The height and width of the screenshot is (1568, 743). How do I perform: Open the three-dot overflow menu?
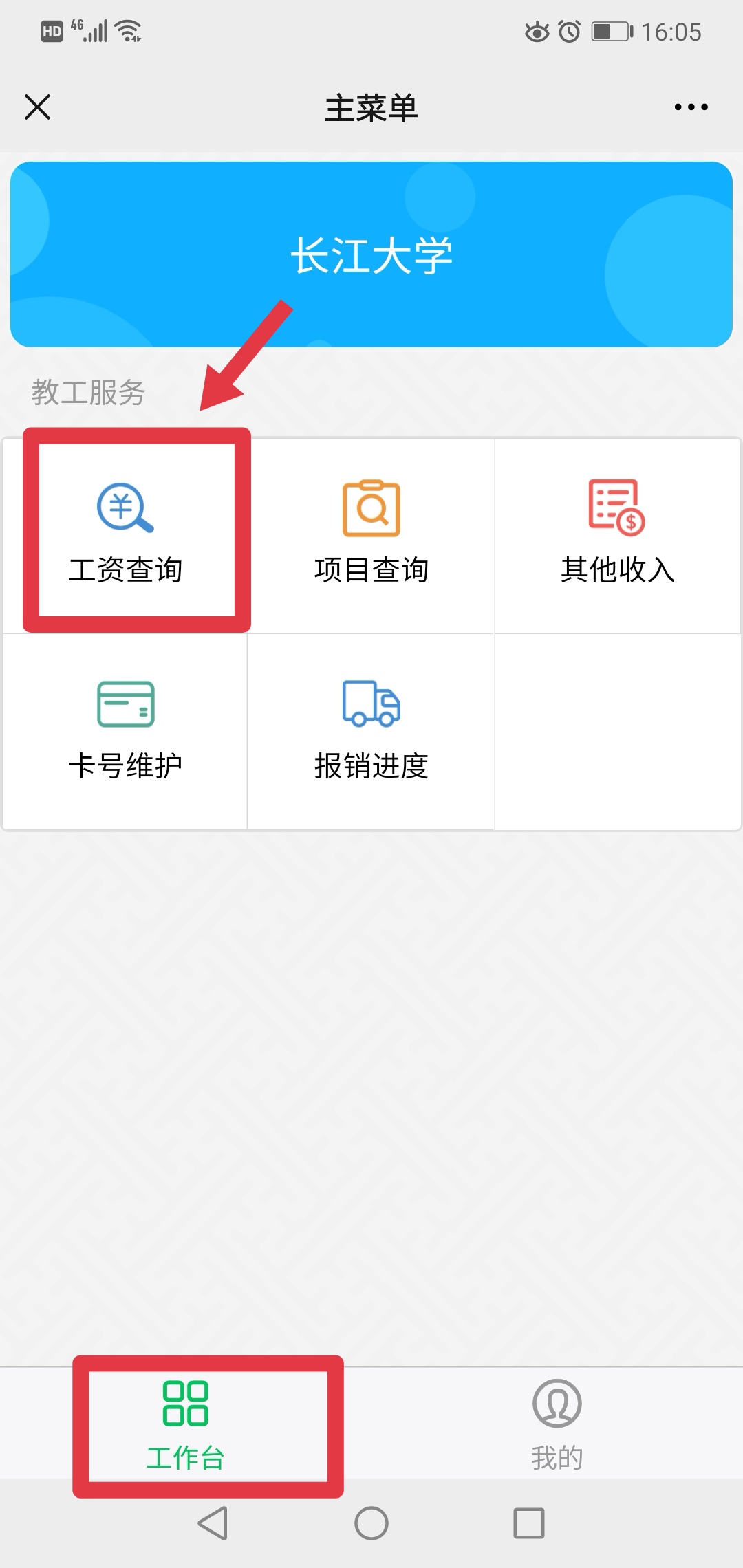tap(691, 107)
